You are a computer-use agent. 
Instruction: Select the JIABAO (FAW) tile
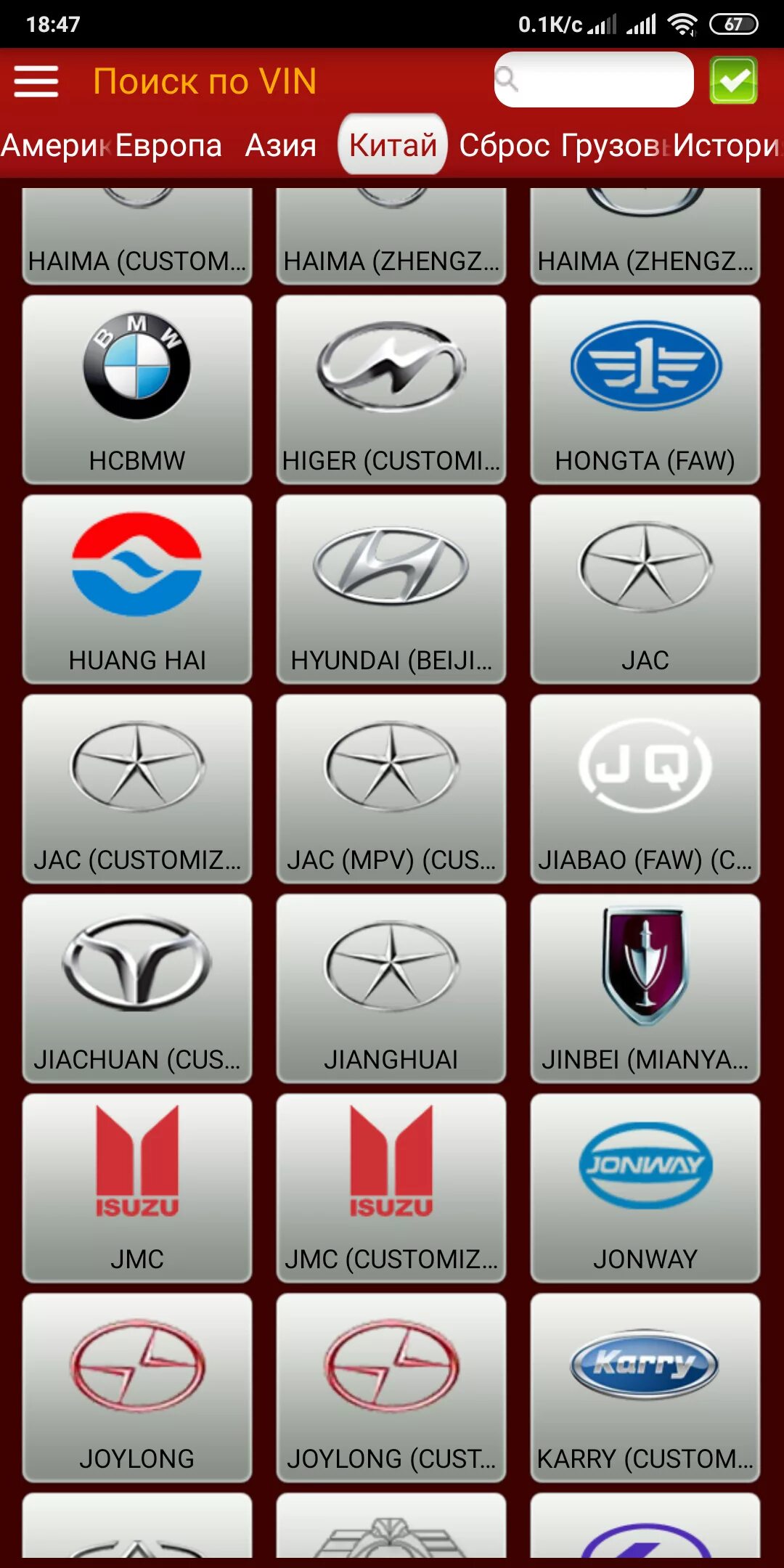[645, 788]
